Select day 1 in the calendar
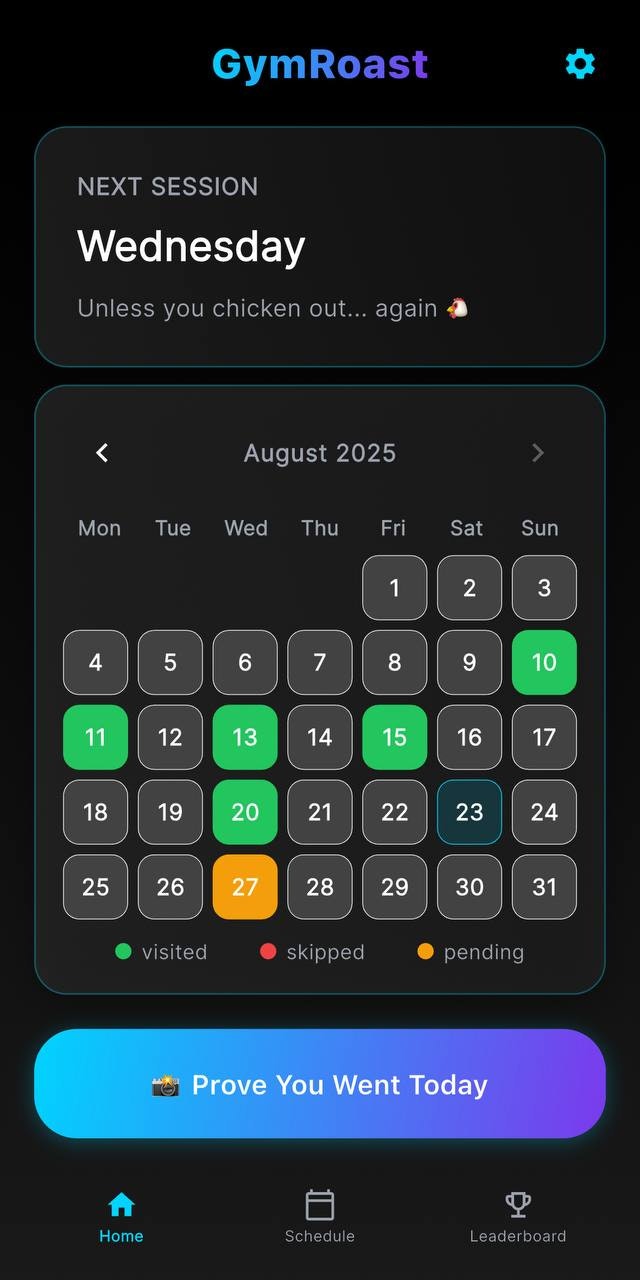This screenshot has height=1280, width=640. click(x=394, y=588)
